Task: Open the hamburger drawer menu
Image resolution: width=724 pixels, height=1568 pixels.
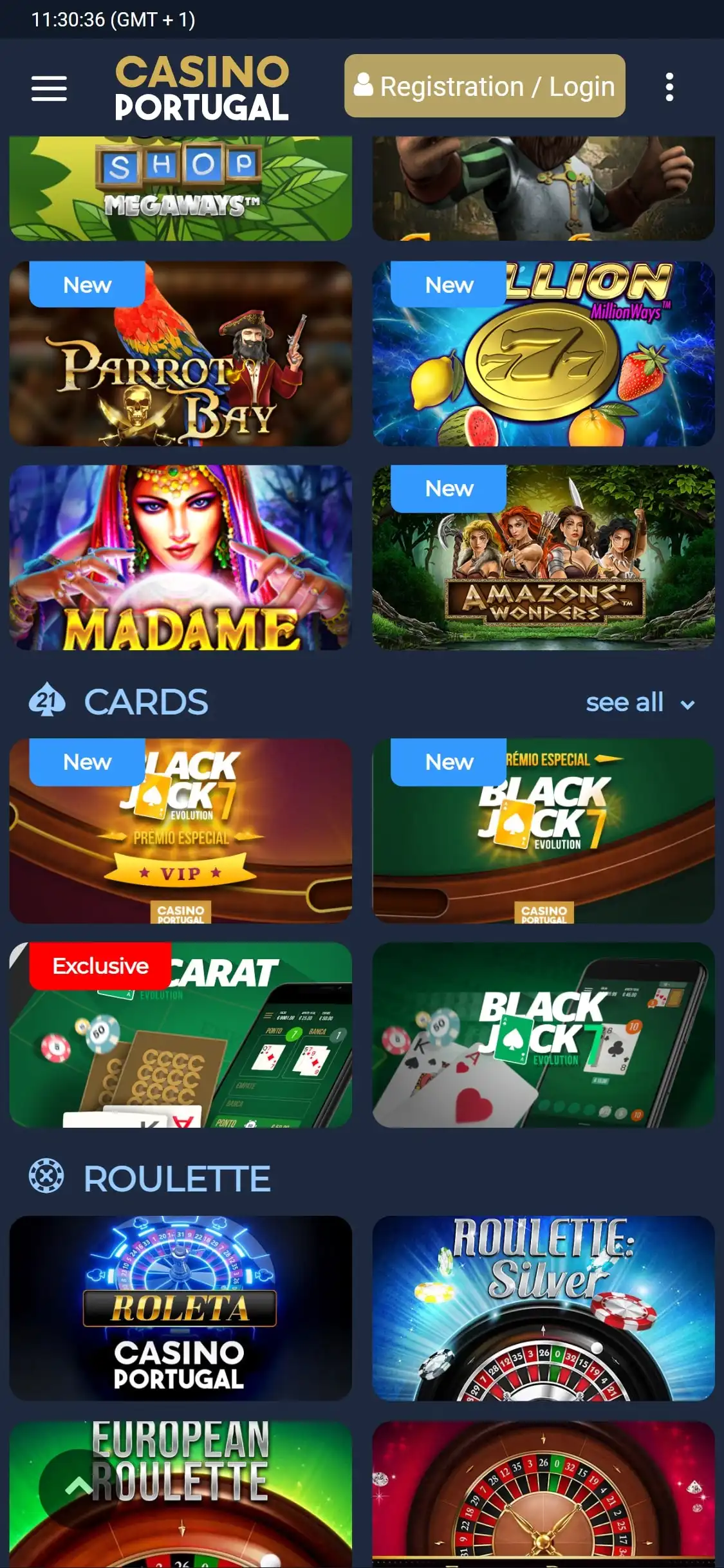Action: tap(49, 88)
